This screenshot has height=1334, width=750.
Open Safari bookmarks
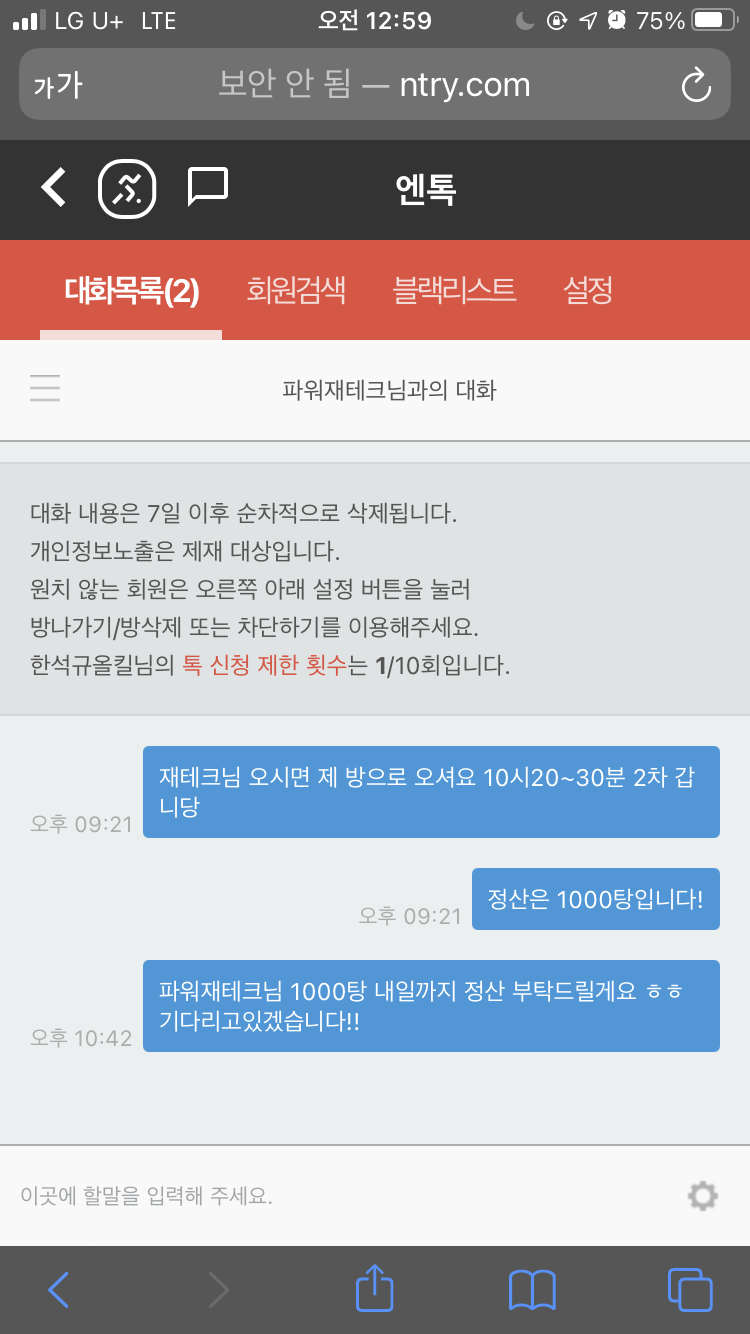(x=532, y=1289)
